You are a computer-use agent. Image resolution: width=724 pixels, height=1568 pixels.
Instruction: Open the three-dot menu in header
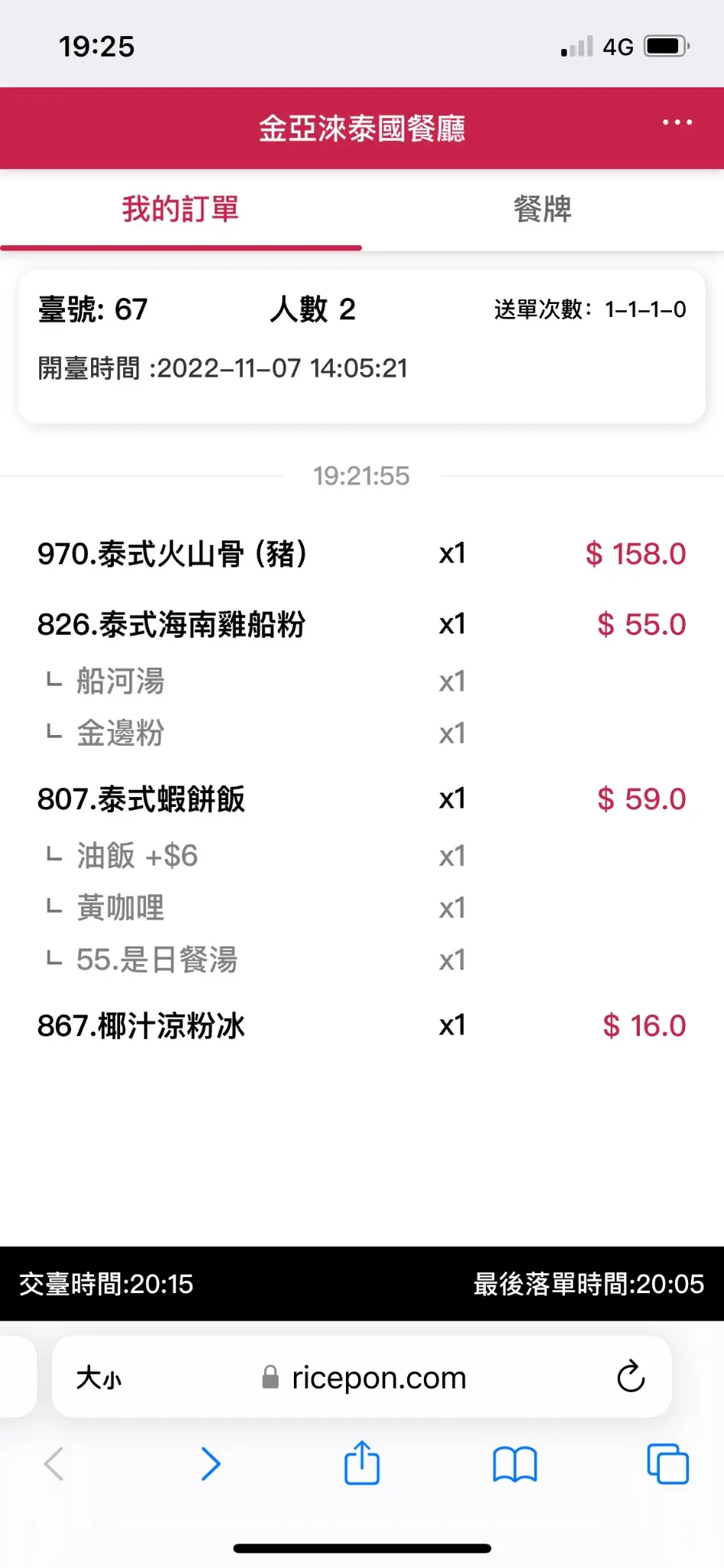click(x=677, y=122)
